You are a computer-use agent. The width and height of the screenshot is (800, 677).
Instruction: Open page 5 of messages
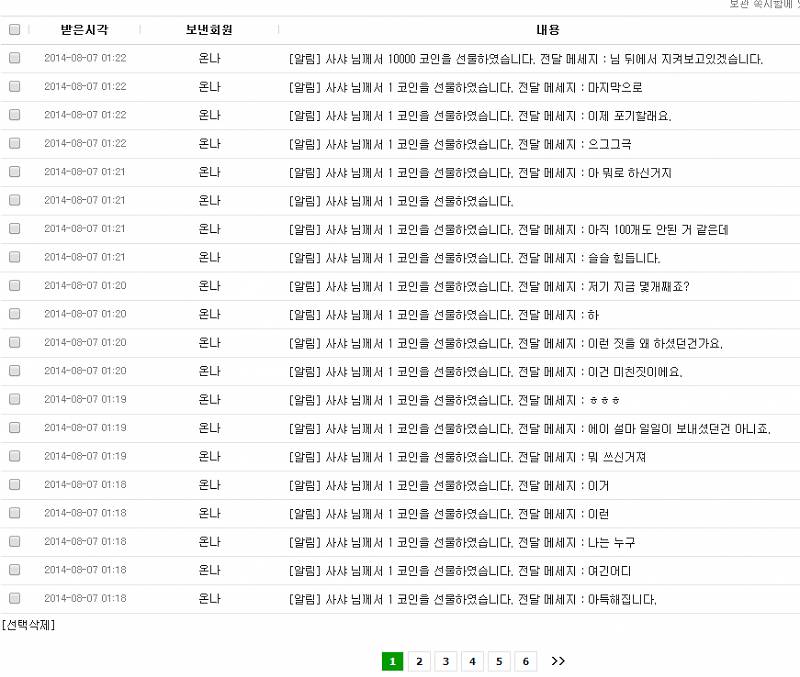(499, 661)
